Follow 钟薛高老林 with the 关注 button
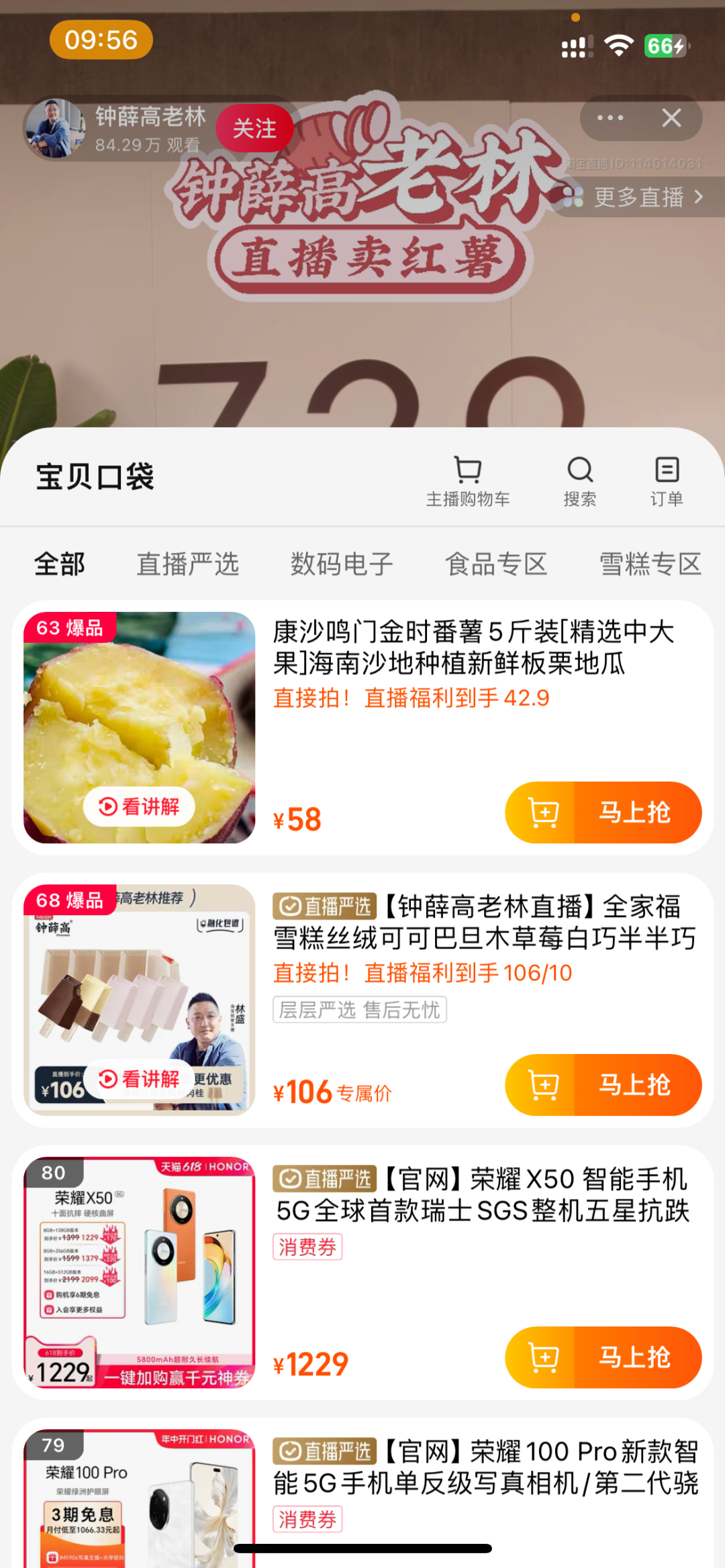Image resolution: width=725 pixels, height=1568 pixels. coord(254,128)
